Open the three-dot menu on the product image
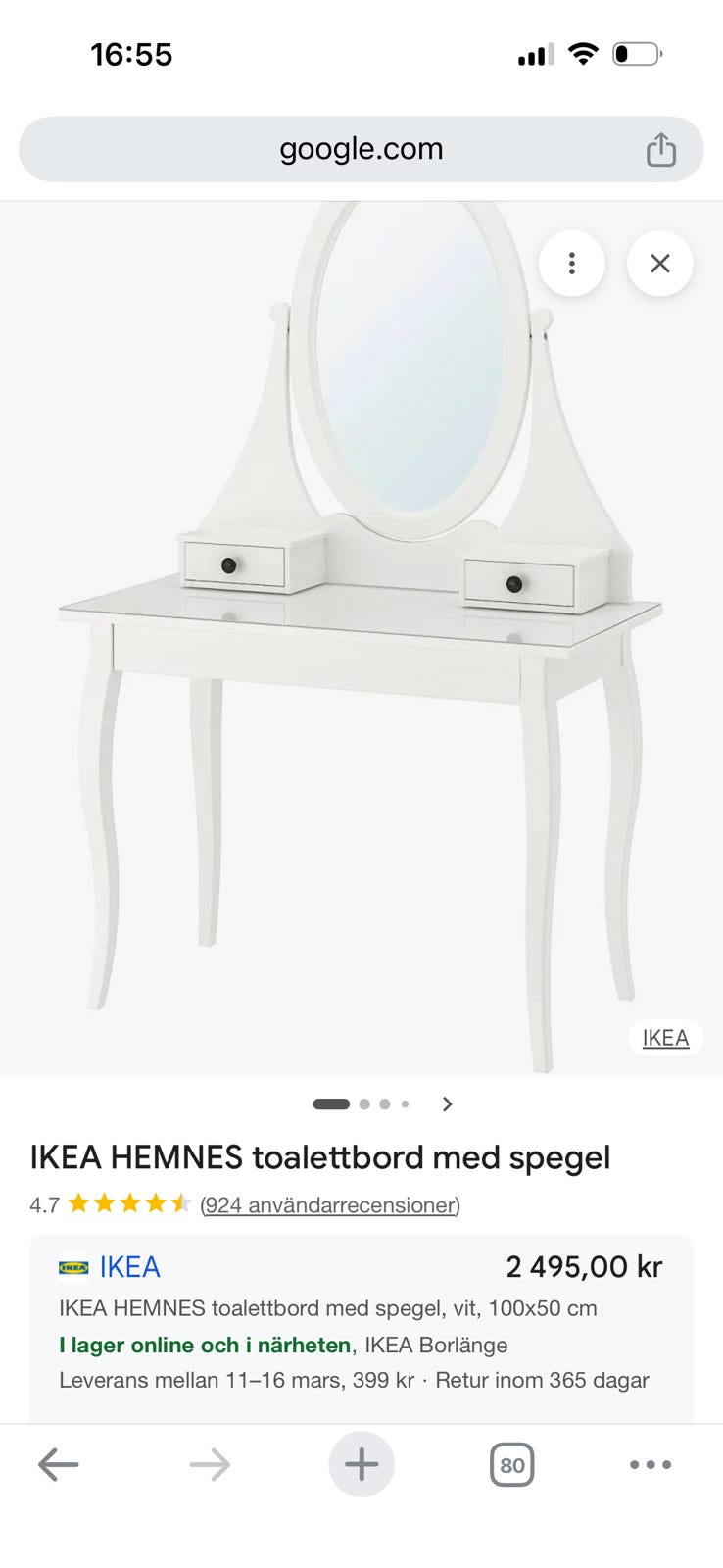Screen dimensions: 723x1568 [572, 263]
